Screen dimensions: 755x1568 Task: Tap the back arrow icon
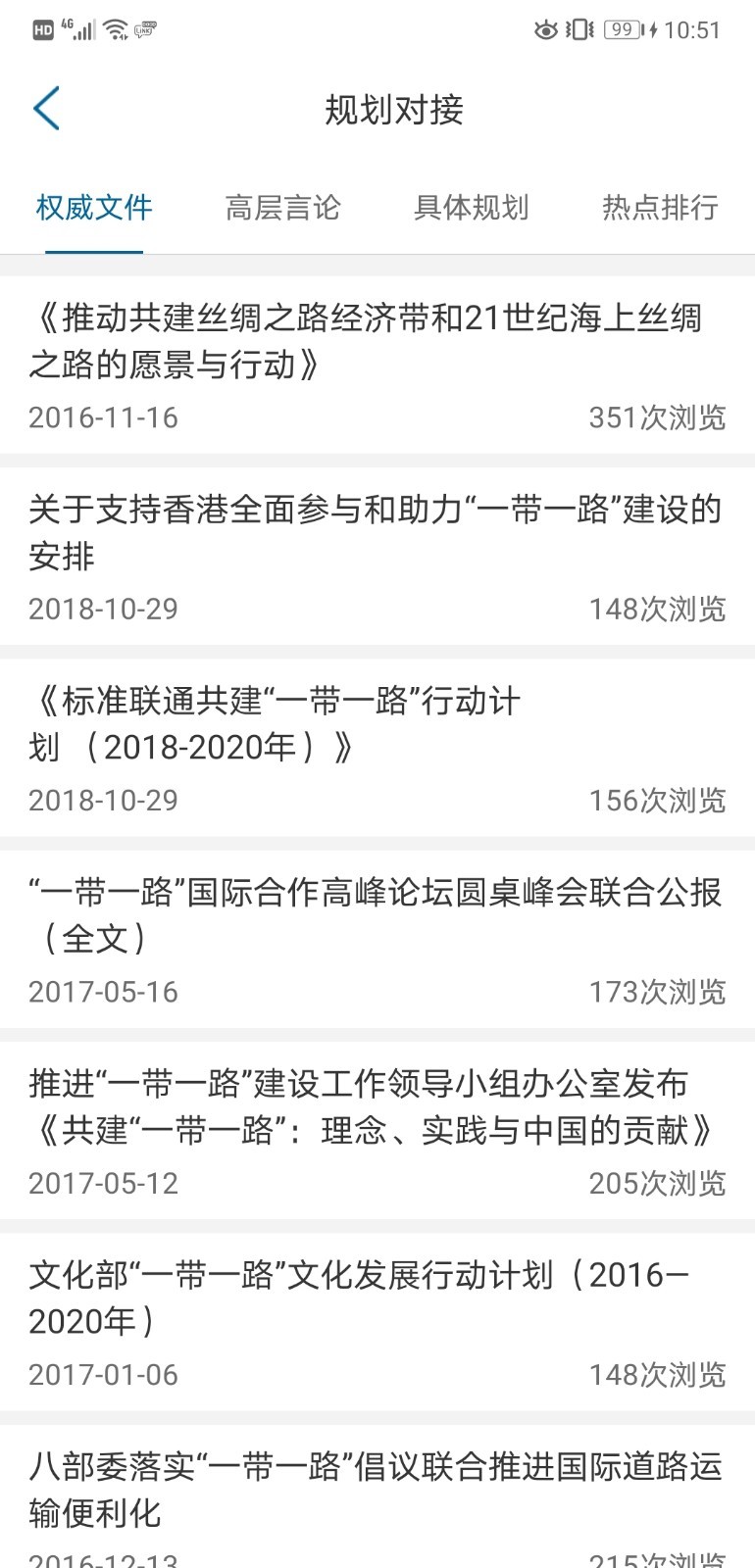pyautogui.click(x=46, y=108)
